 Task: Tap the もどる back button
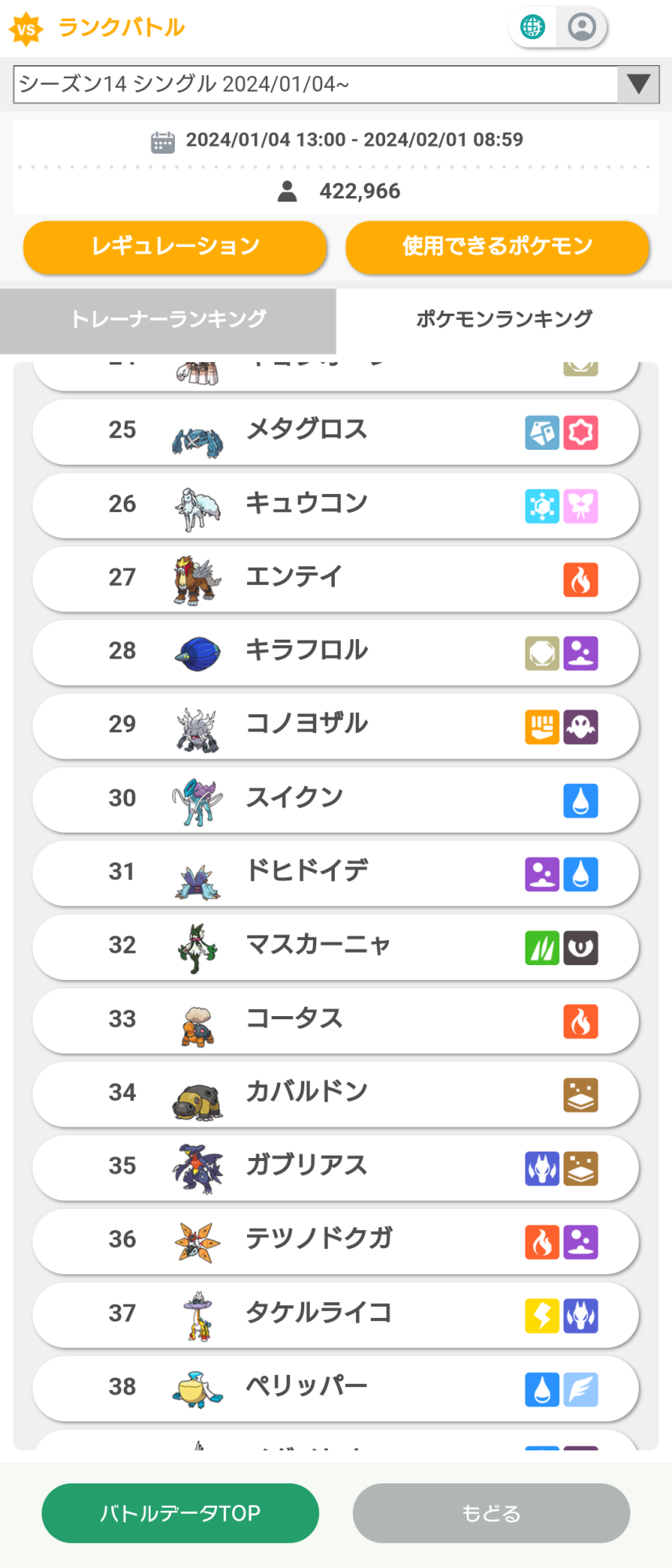491,1513
